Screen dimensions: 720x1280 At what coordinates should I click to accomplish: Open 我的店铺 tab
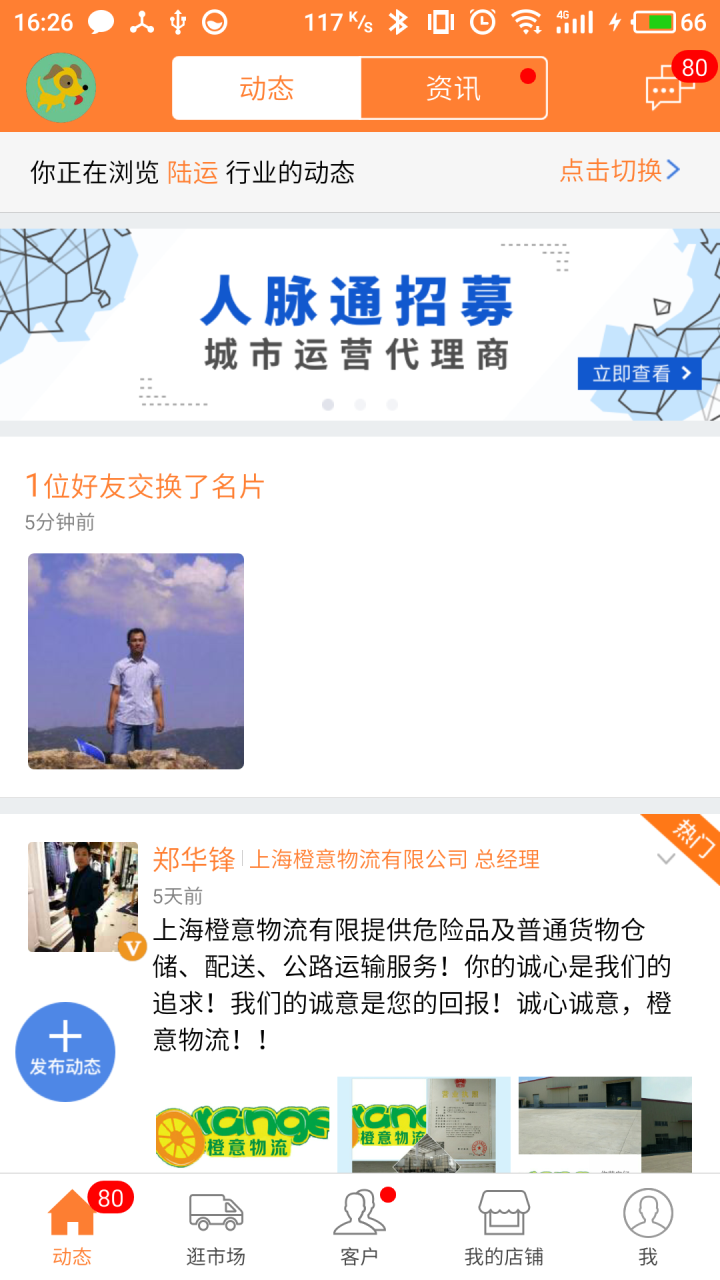coord(504,1227)
